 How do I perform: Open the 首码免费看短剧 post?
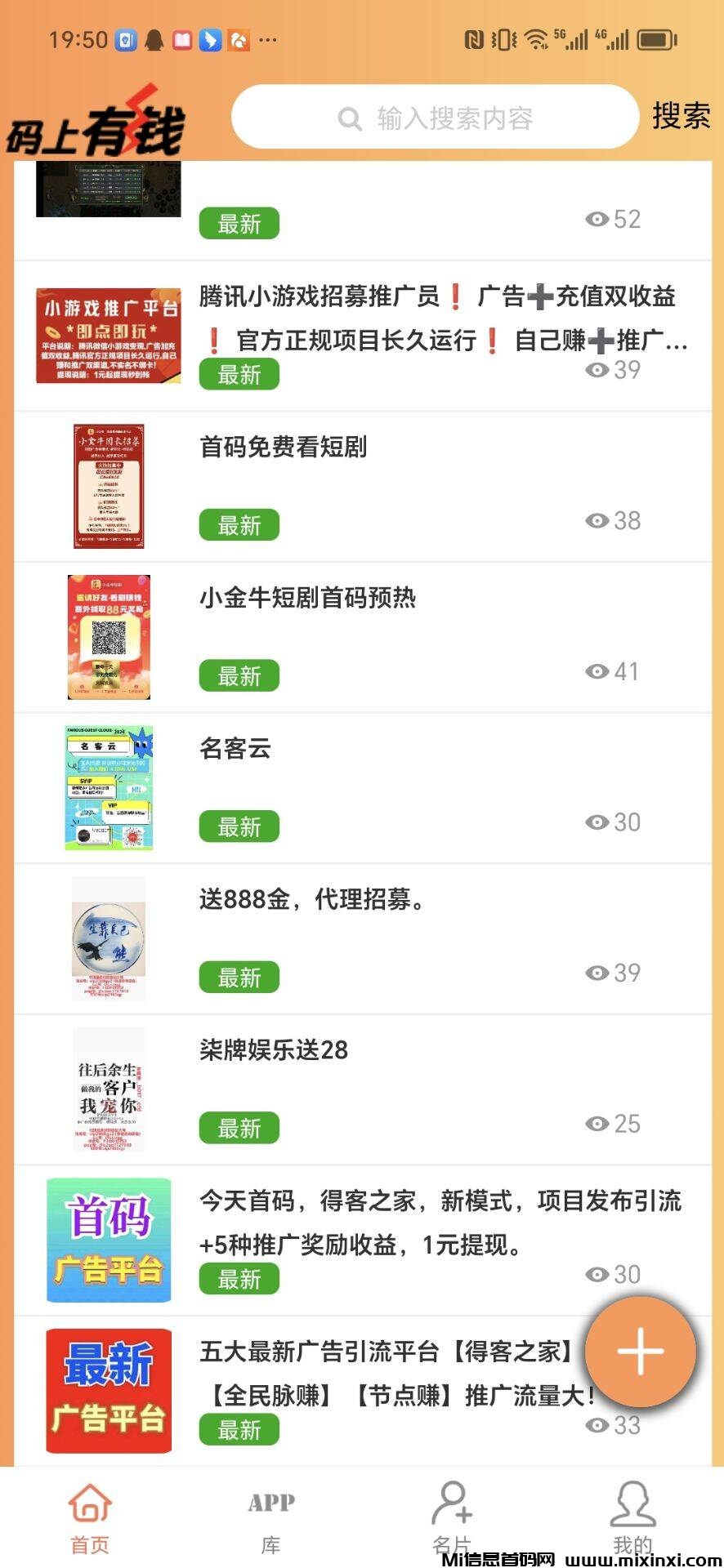(283, 448)
